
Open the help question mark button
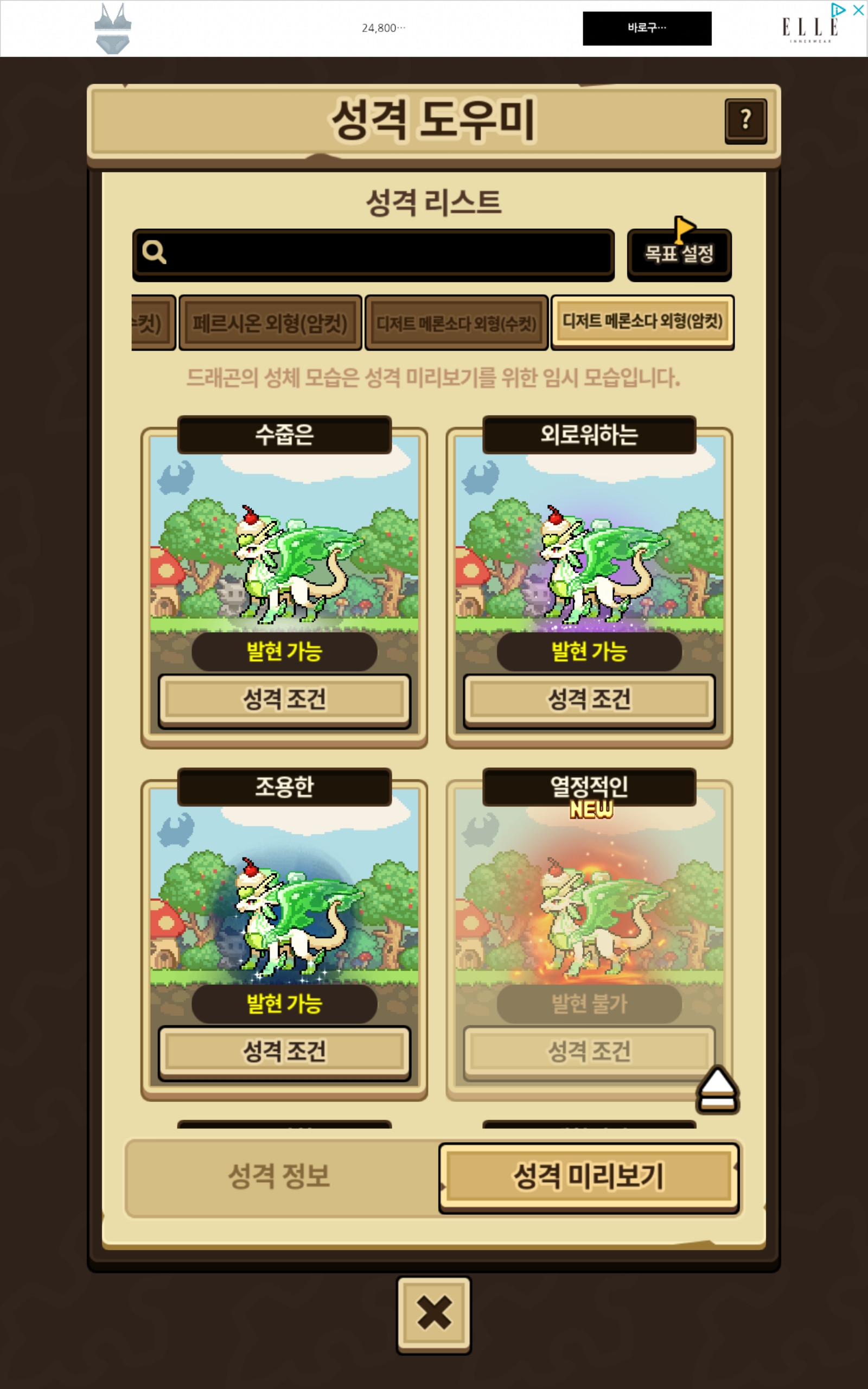tap(745, 120)
